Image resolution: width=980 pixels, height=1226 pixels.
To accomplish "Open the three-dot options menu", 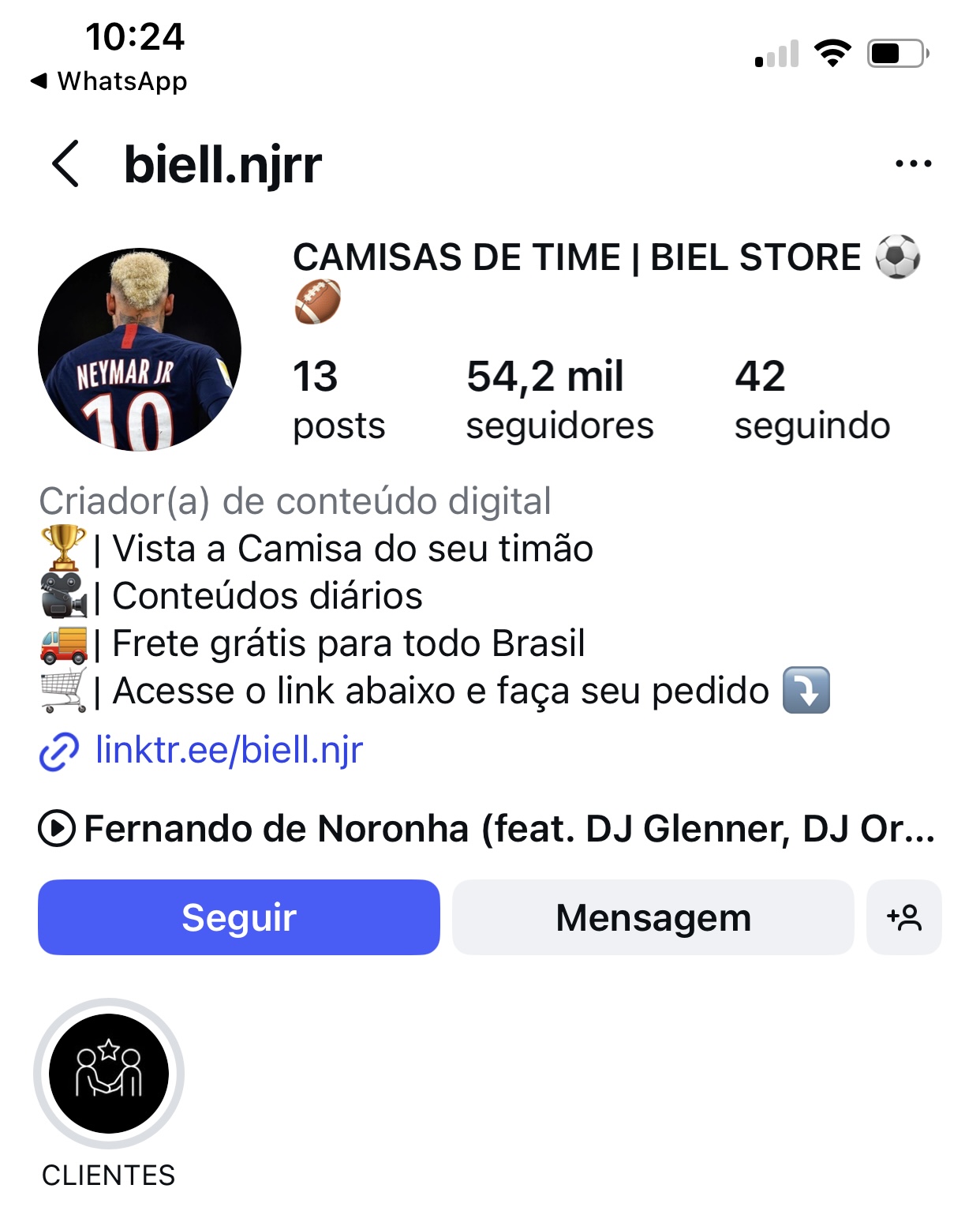I will click(x=911, y=162).
